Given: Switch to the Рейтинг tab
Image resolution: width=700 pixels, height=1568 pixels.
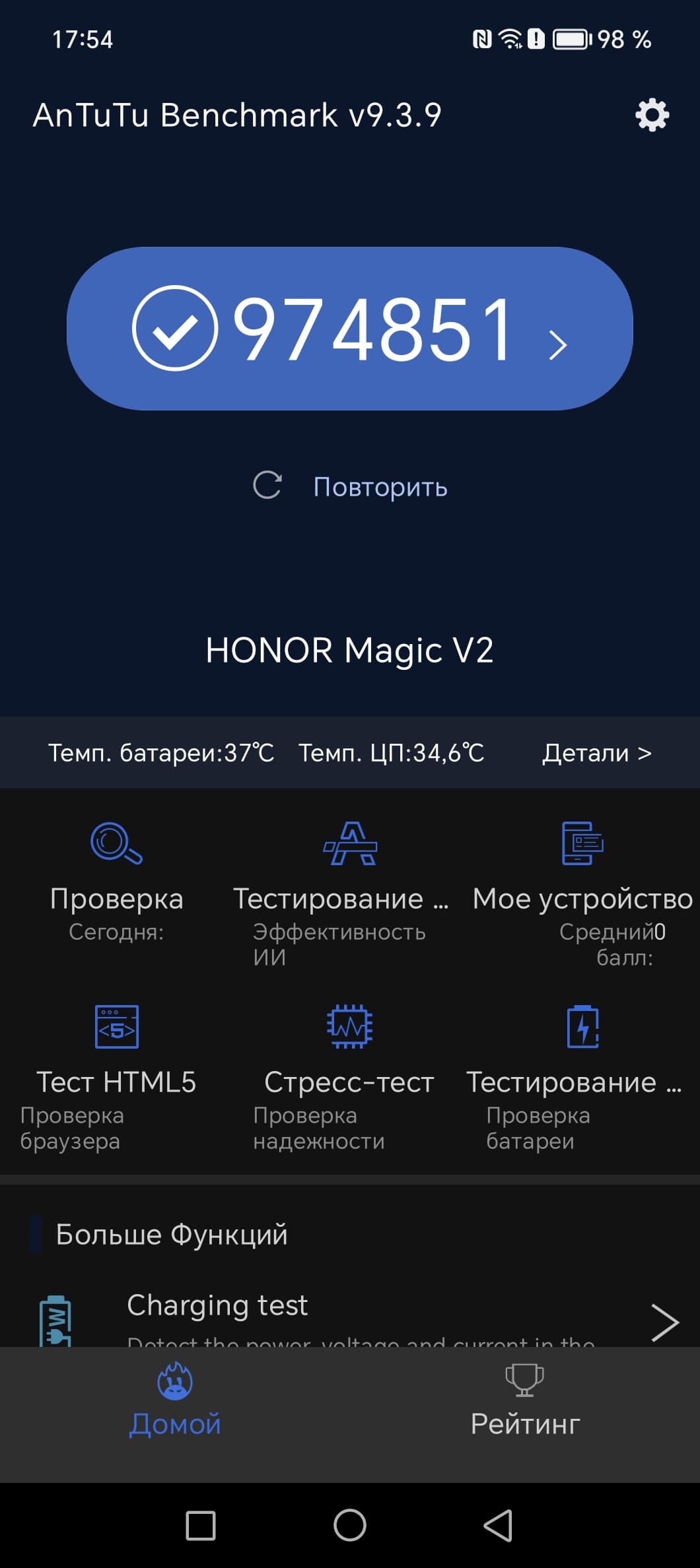Looking at the screenshot, I should pos(525,1406).
